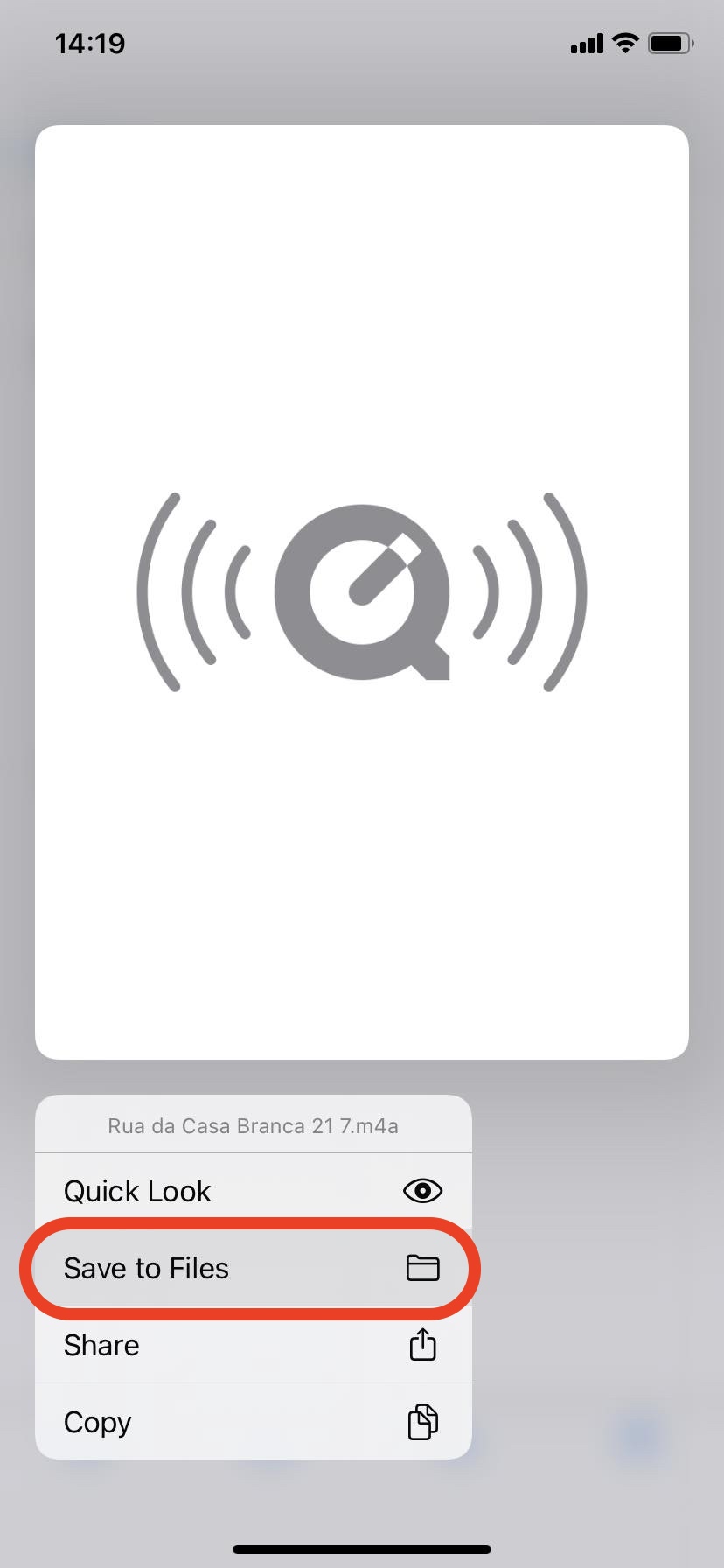Select Quick Look from the context menu

[x=175, y=1191]
